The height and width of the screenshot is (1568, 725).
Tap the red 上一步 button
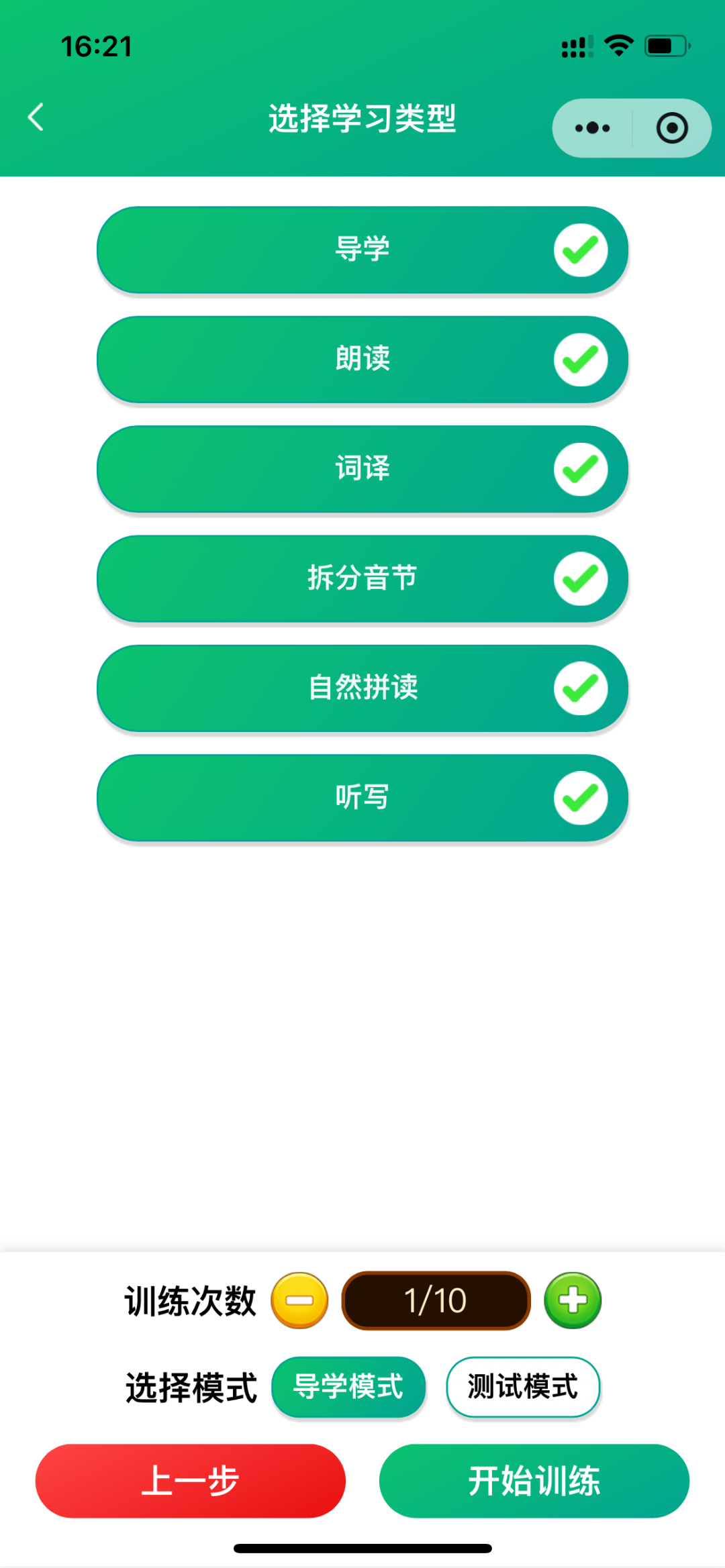pos(191,1481)
